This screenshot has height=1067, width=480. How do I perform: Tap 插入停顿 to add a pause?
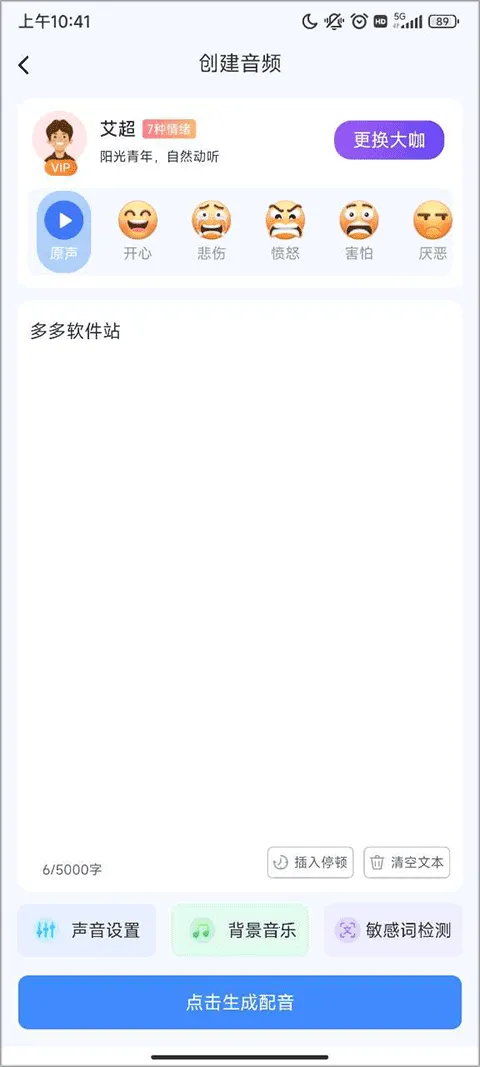(x=310, y=863)
